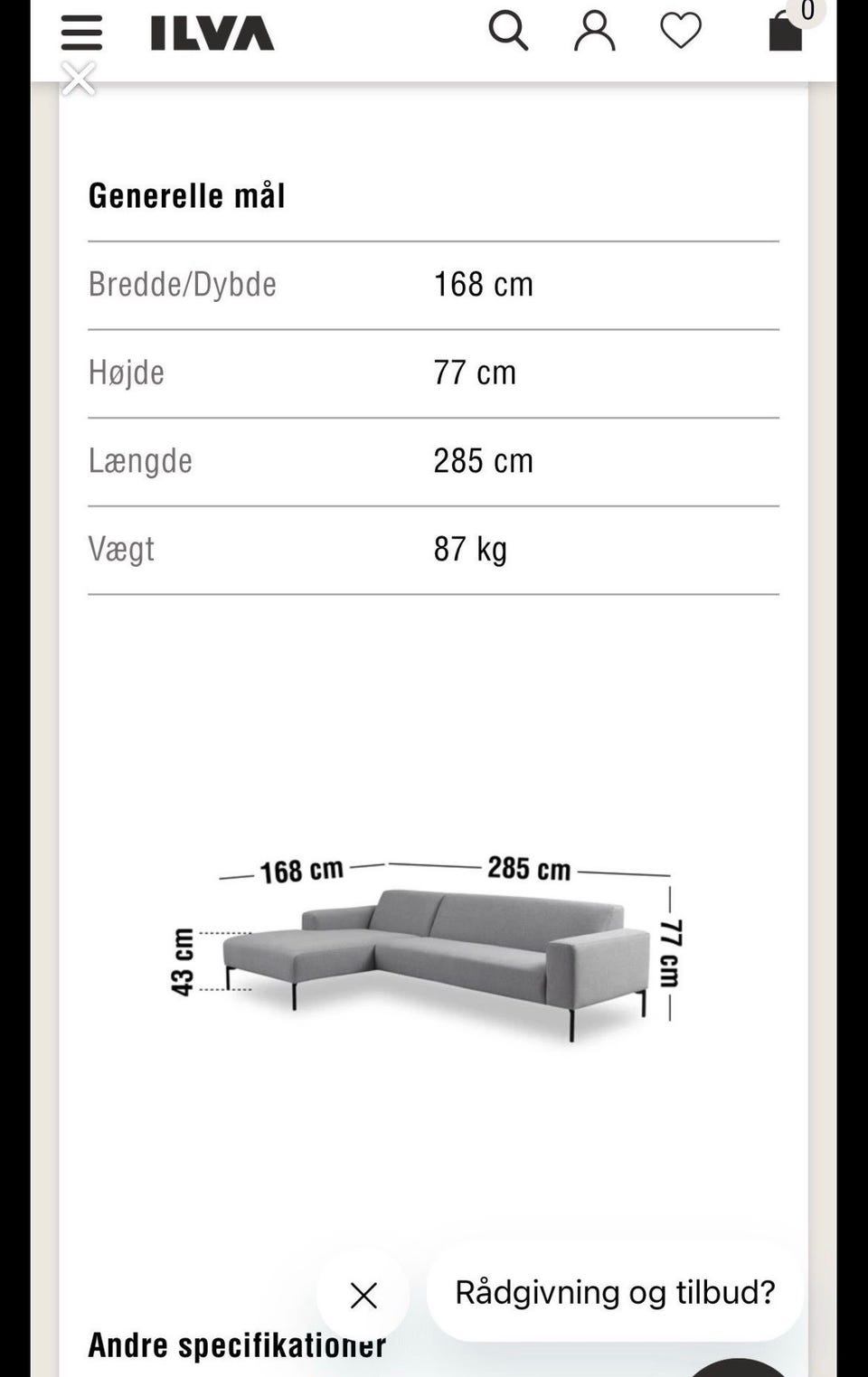Collapse the Generelle mål section
The width and height of the screenshot is (868, 1377).
point(186,194)
